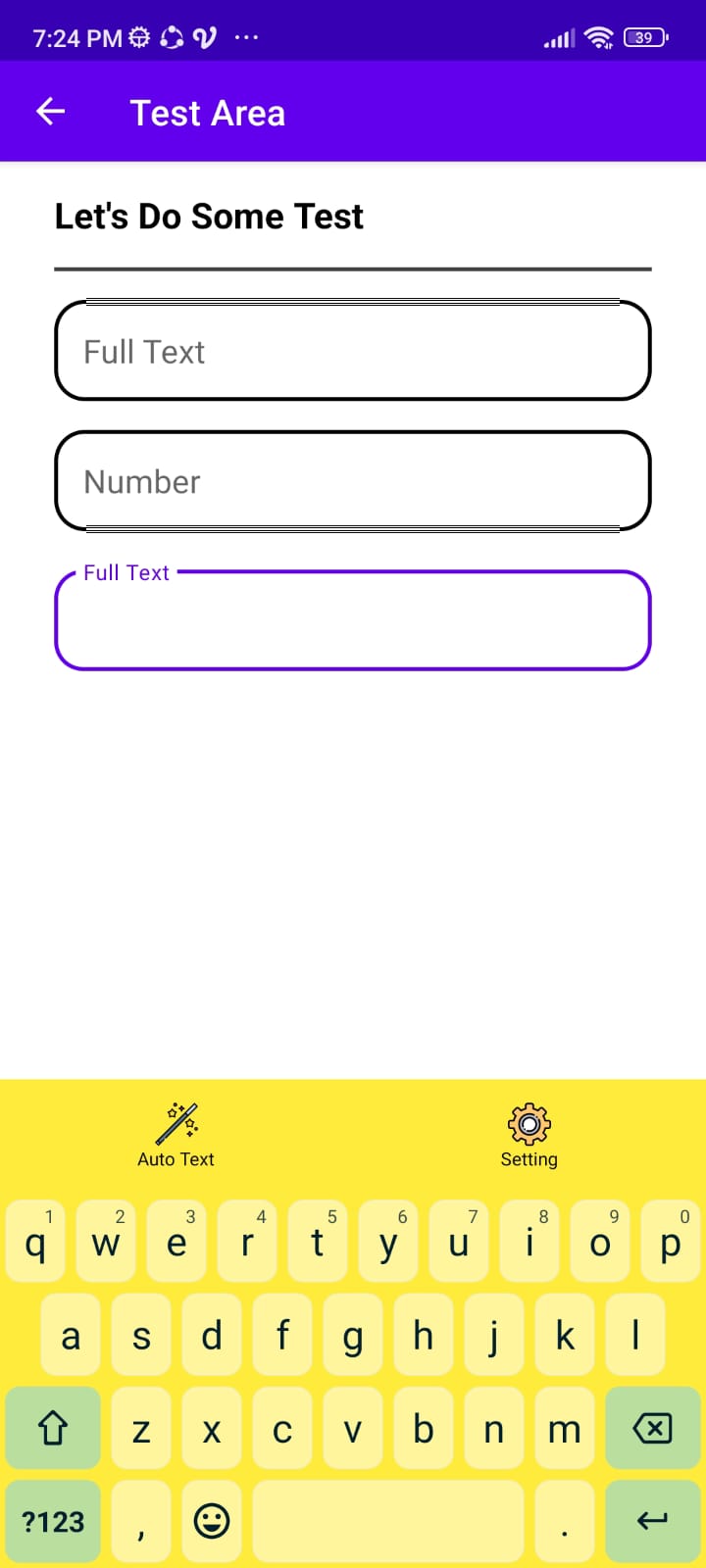Open the emoji key
This screenshot has width=706, height=1568.
pyautogui.click(x=212, y=1522)
